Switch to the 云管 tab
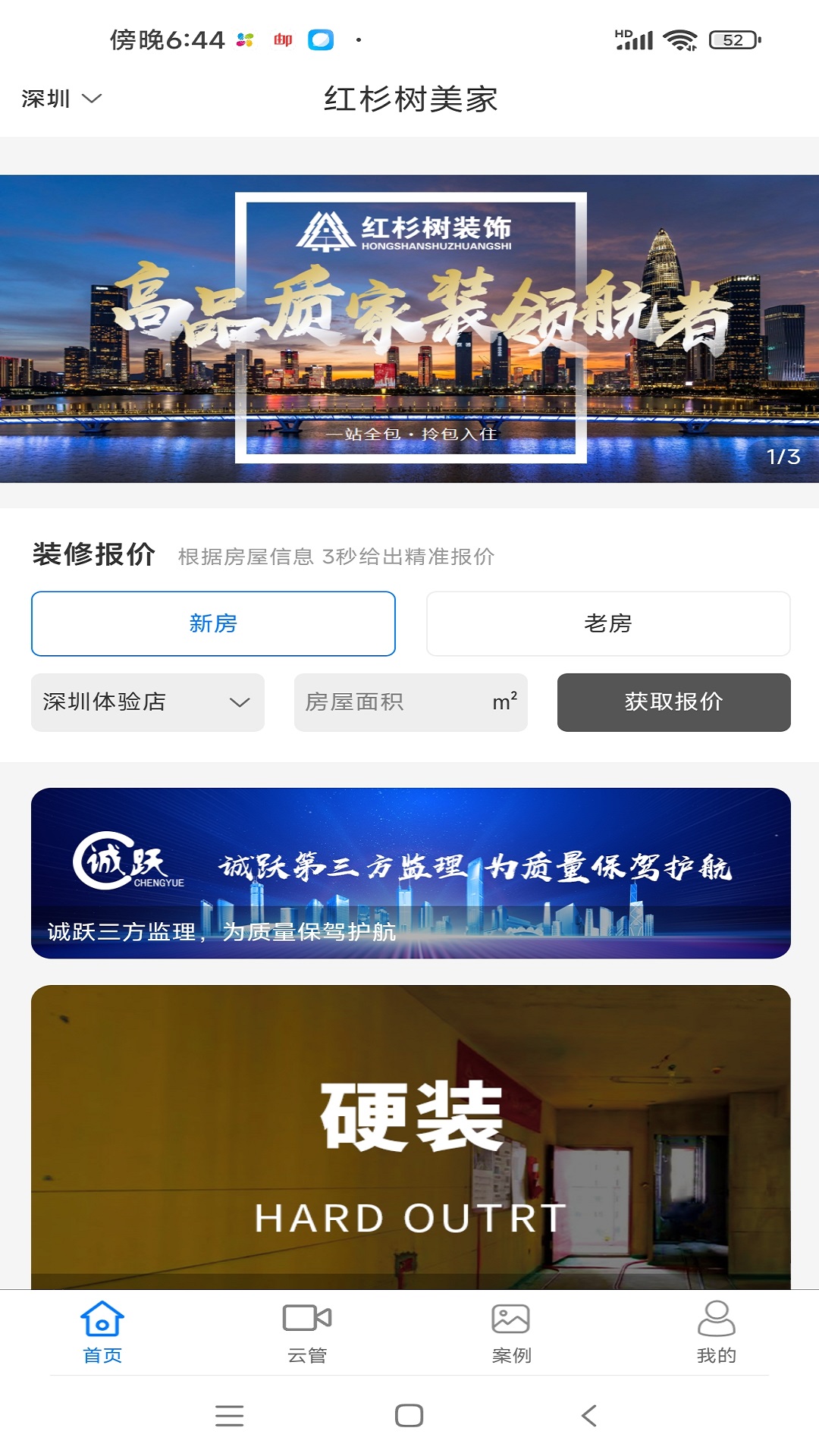The image size is (819, 1456). [307, 1332]
